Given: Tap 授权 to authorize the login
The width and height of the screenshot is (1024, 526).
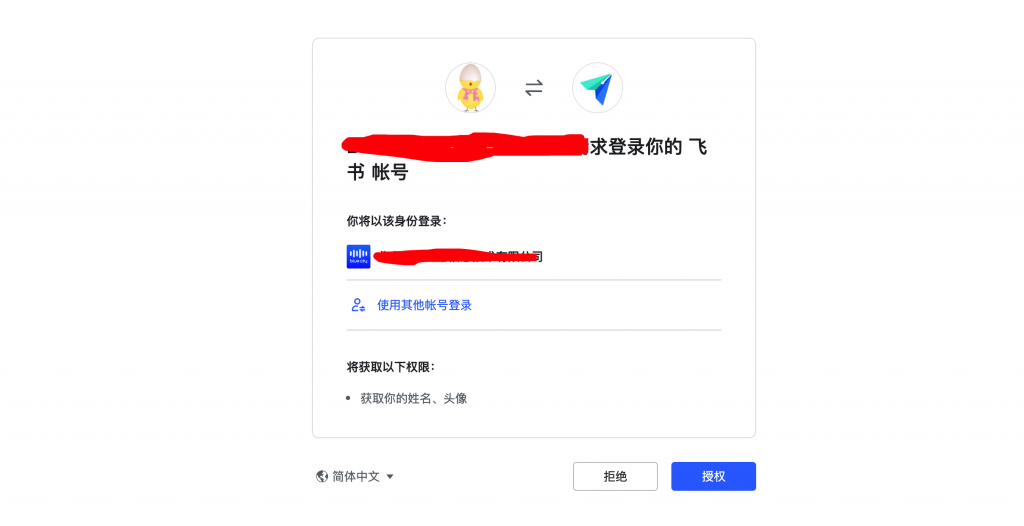Looking at the screenshot, I should click(x=713, y=476).
